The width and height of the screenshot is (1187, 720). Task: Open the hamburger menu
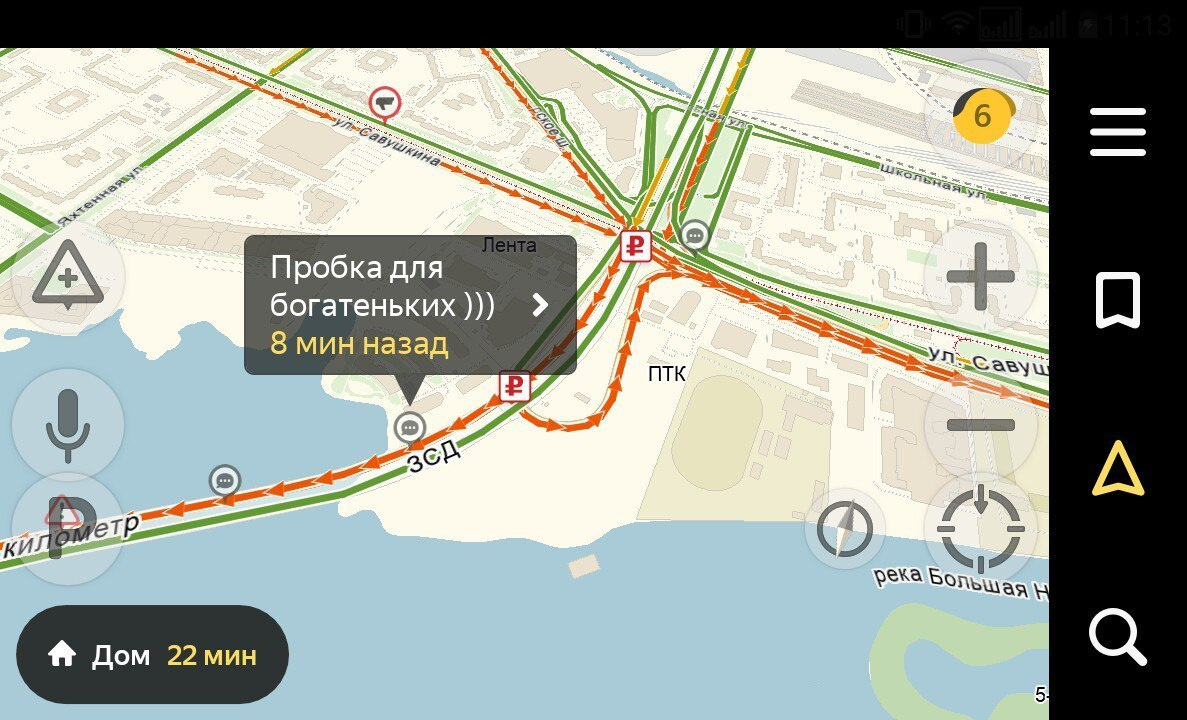click(1117, 133)
